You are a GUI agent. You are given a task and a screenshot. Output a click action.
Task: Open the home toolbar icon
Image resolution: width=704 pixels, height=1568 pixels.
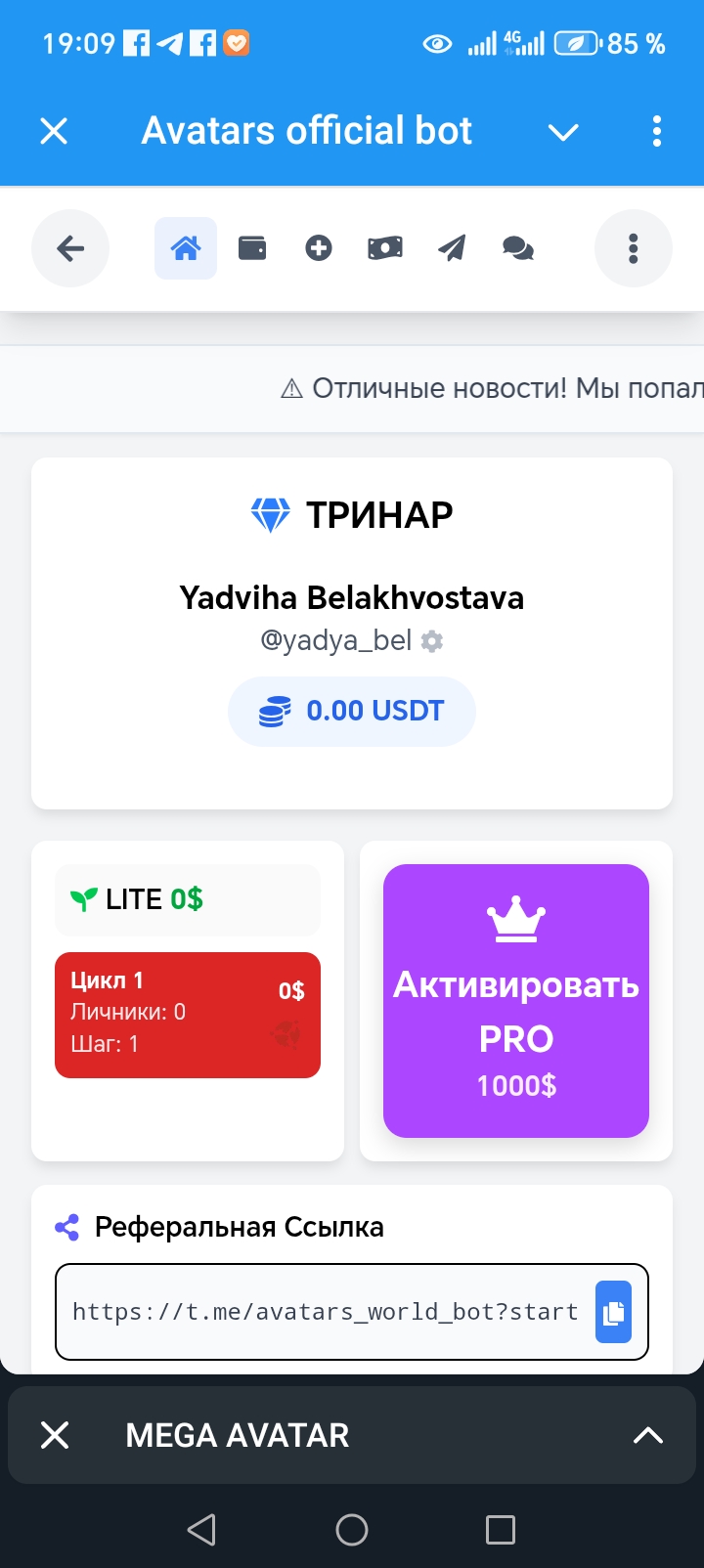click(x=186, y=248)
